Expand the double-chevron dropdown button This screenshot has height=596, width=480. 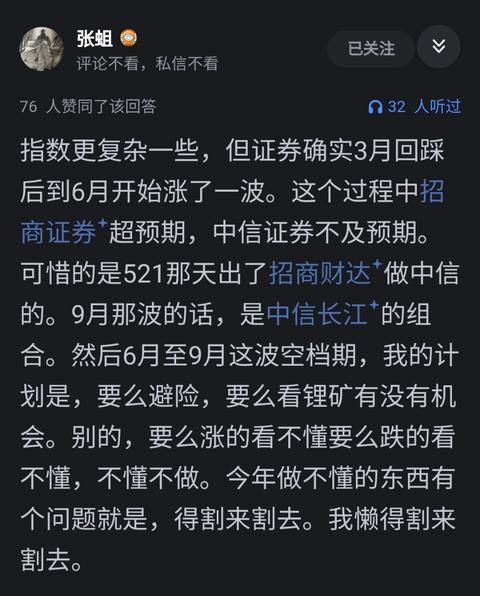439,47
